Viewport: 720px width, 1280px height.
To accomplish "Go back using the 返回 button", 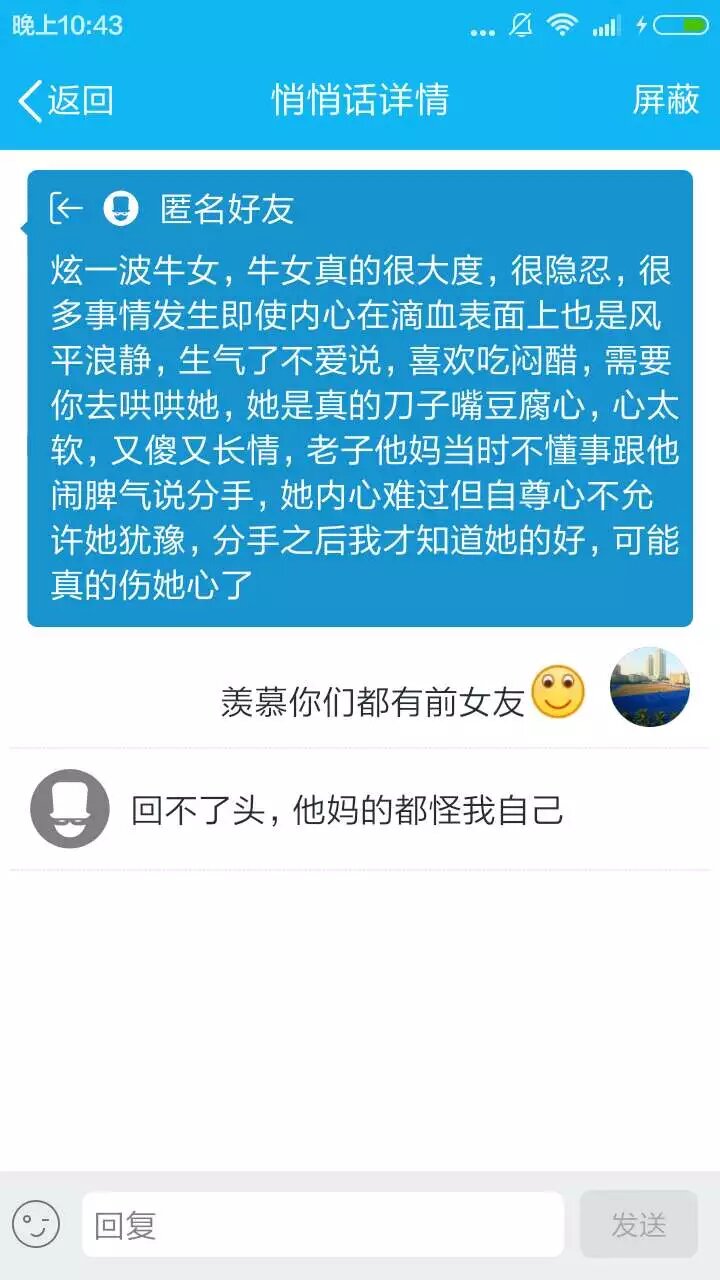I will tap(66, 100).
